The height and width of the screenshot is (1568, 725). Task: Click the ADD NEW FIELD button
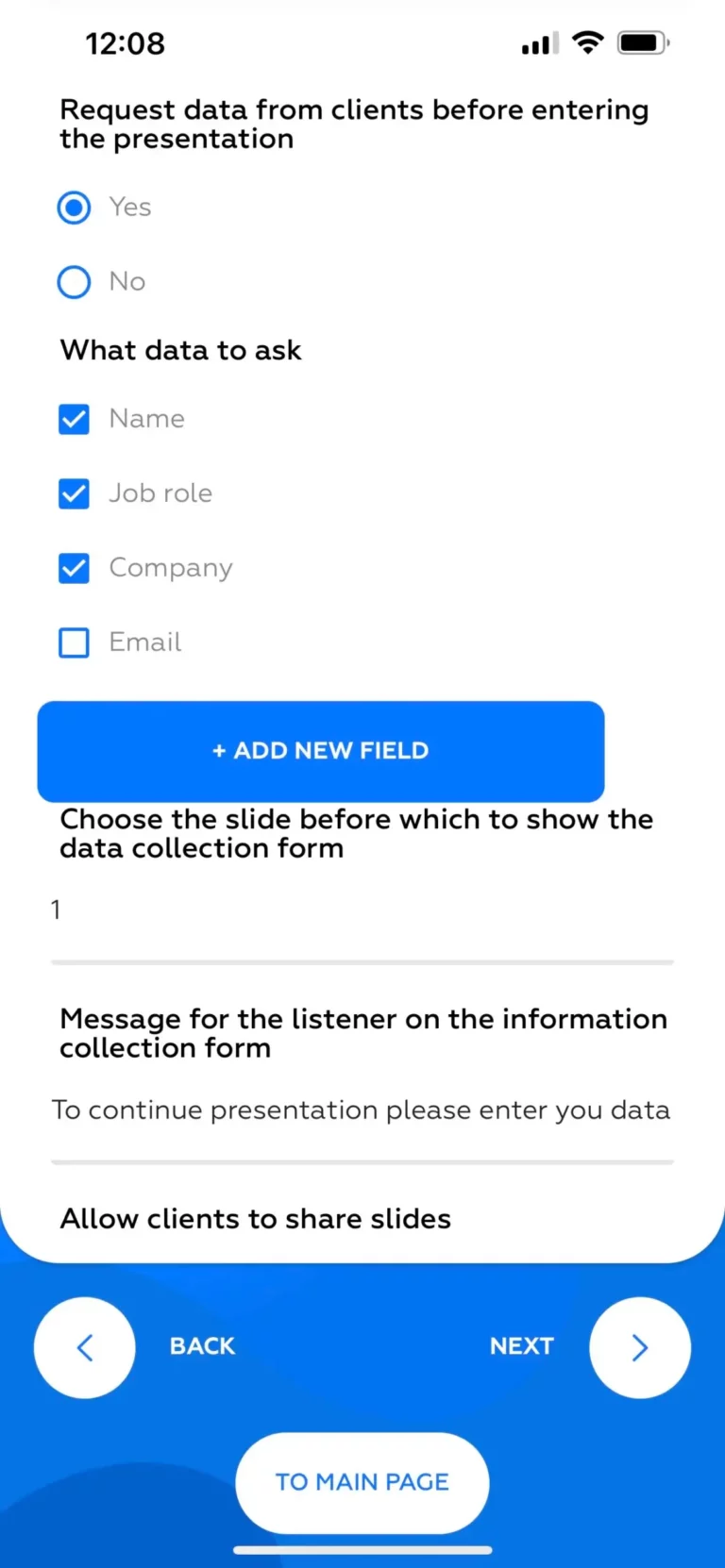[x=320, y=751]
